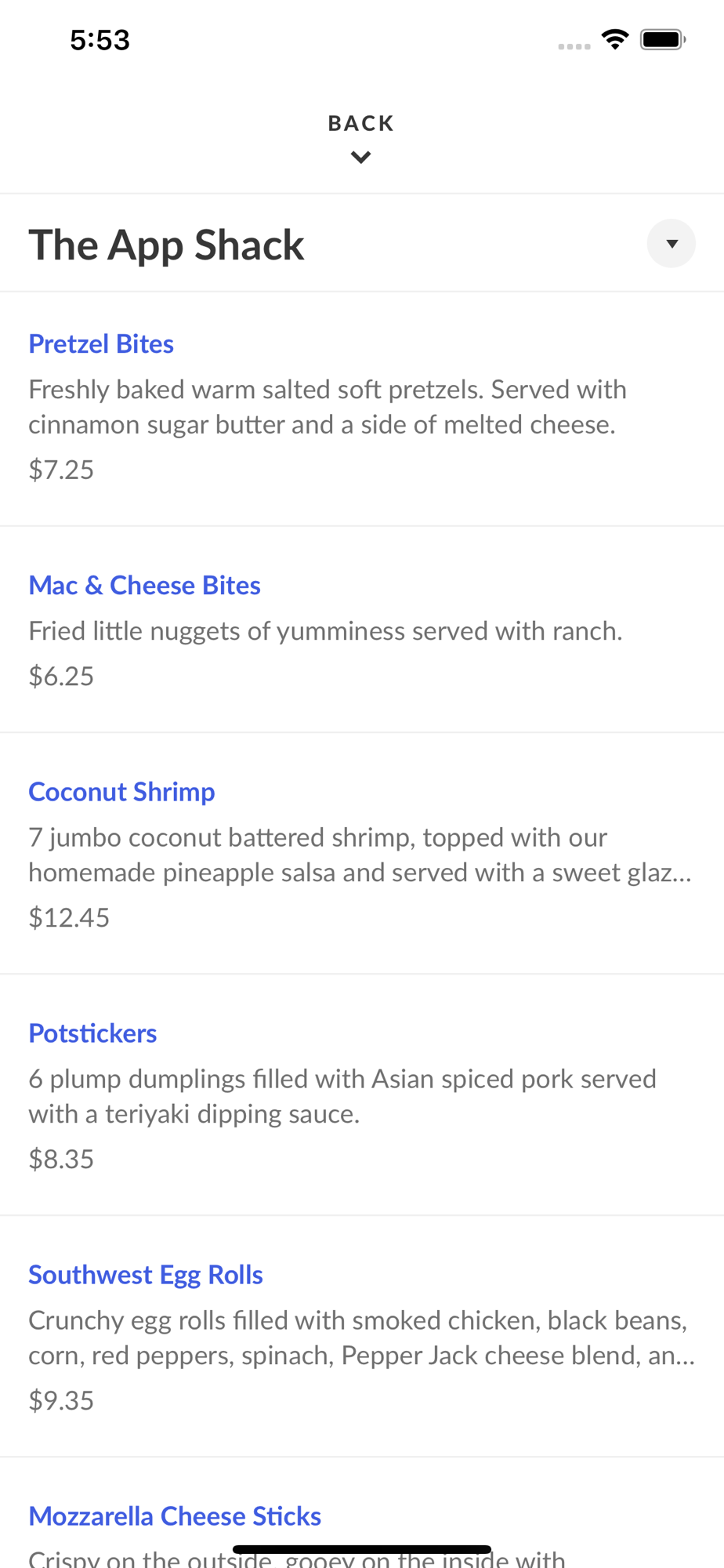View the Coconut Shrimp details

click(x=121, y=792)
